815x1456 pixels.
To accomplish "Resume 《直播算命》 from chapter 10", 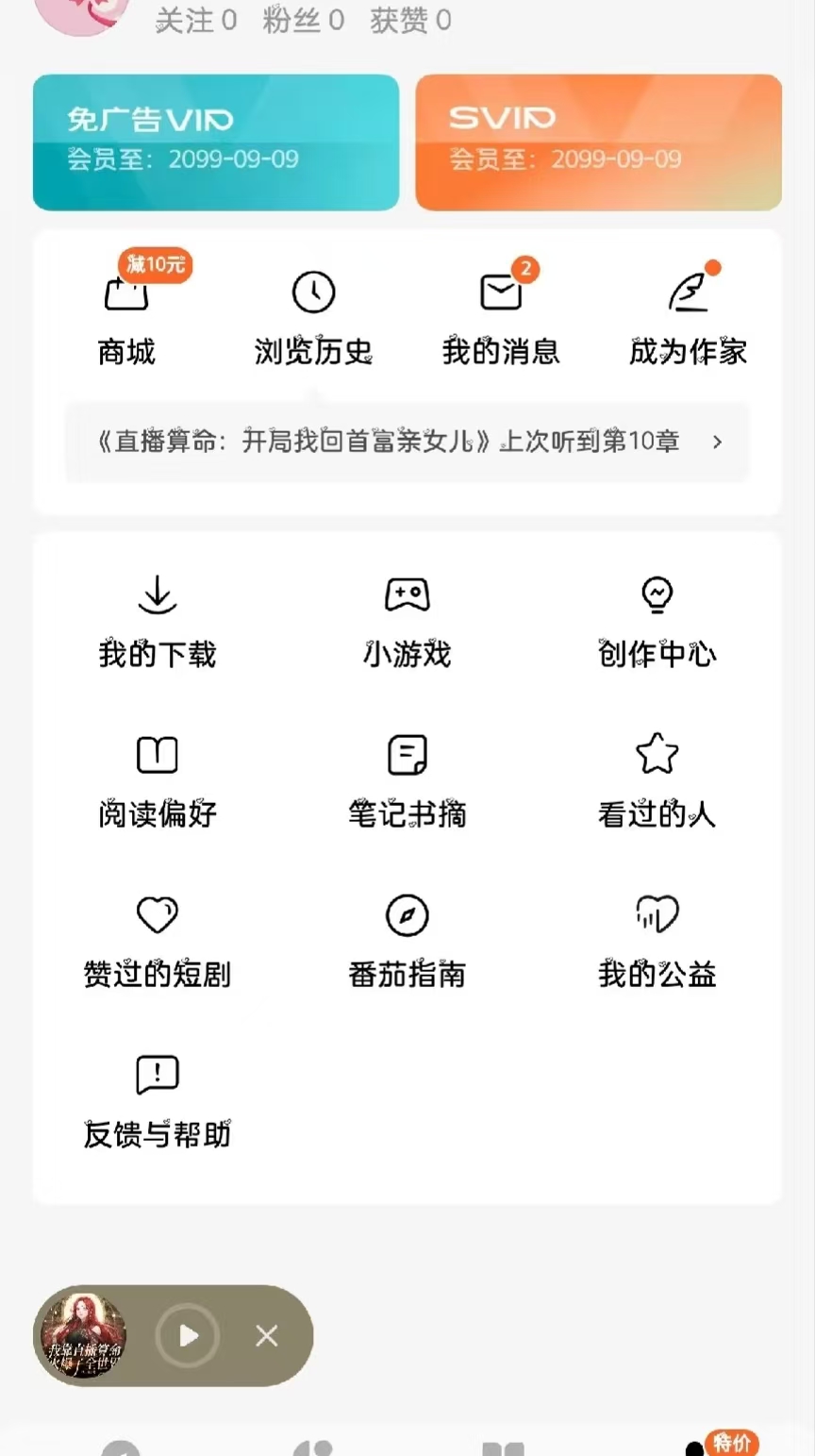I will click(407, 442).
